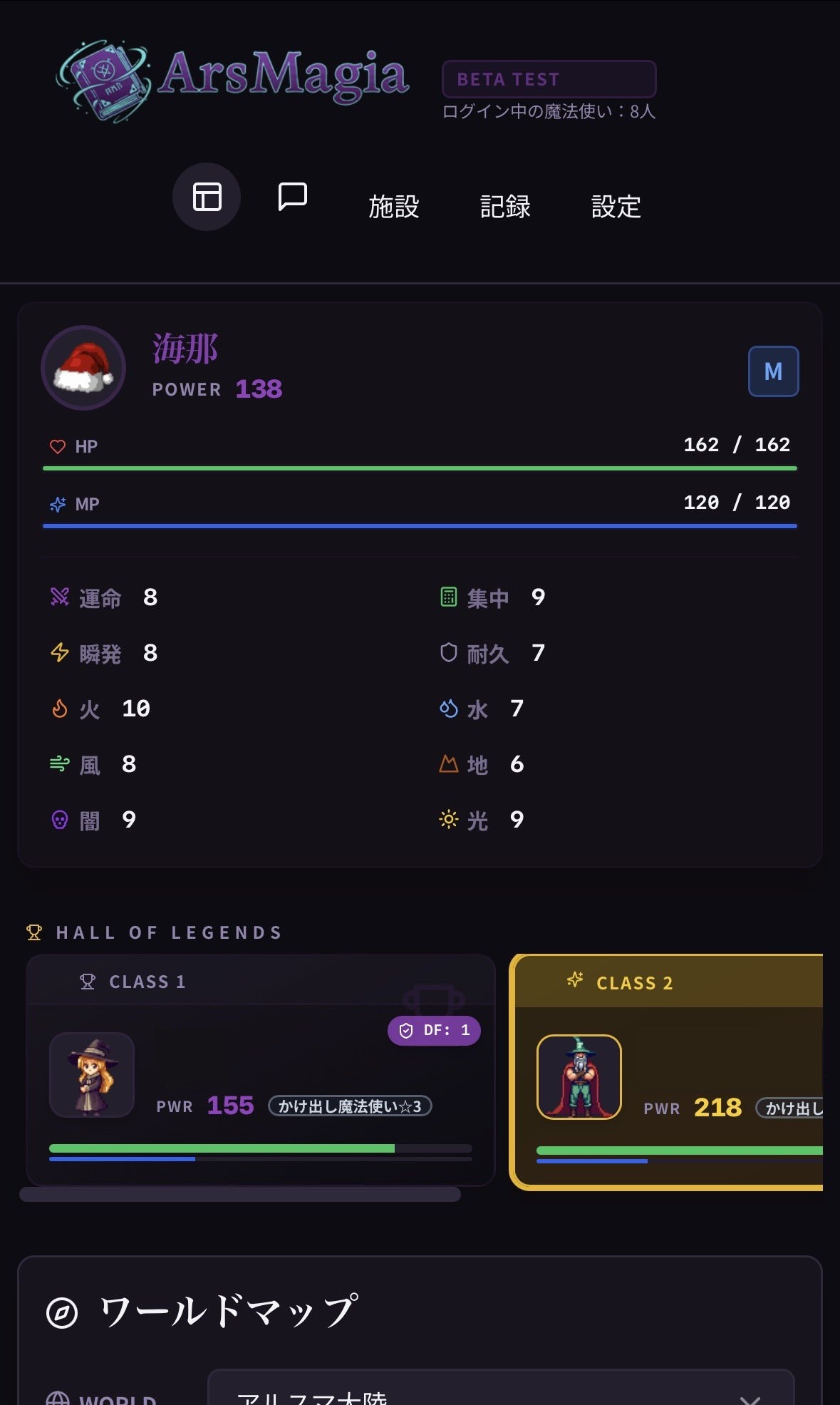This screenshot has height=1405, width=840.
Task: Open the 設定 tab
Action: (616, 207)
